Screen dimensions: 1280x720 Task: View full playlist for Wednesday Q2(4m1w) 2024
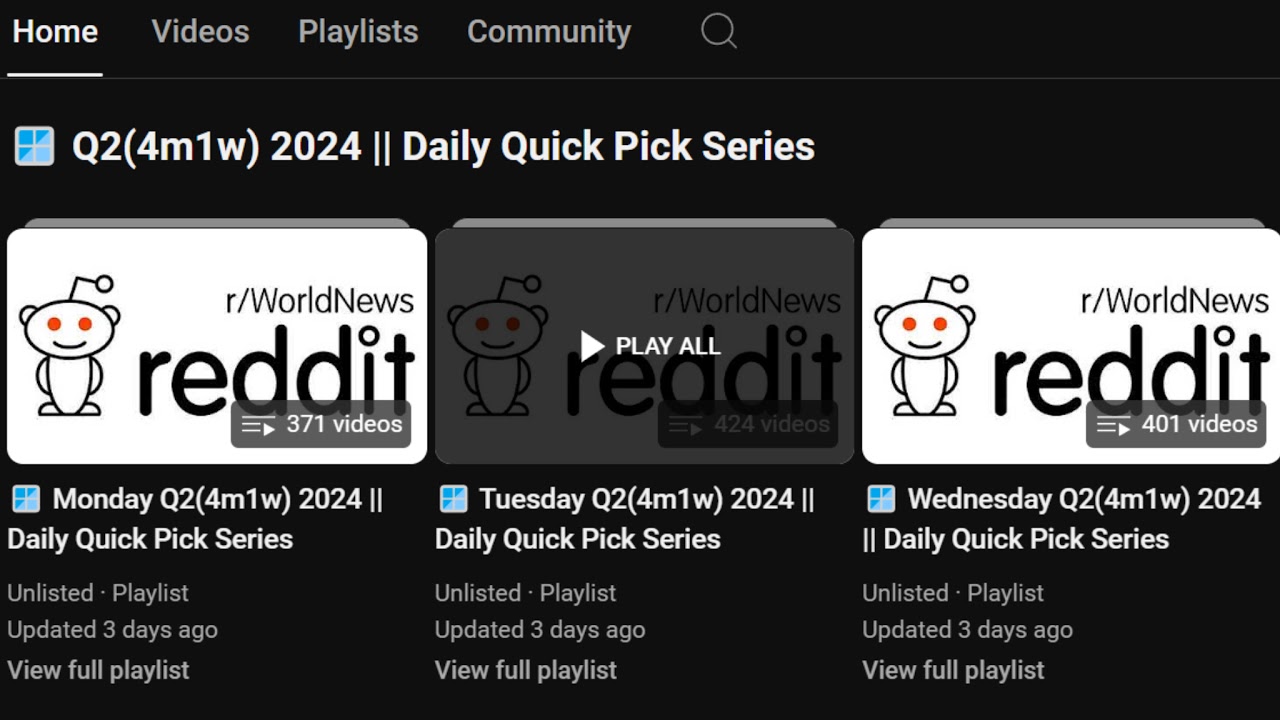953,670
